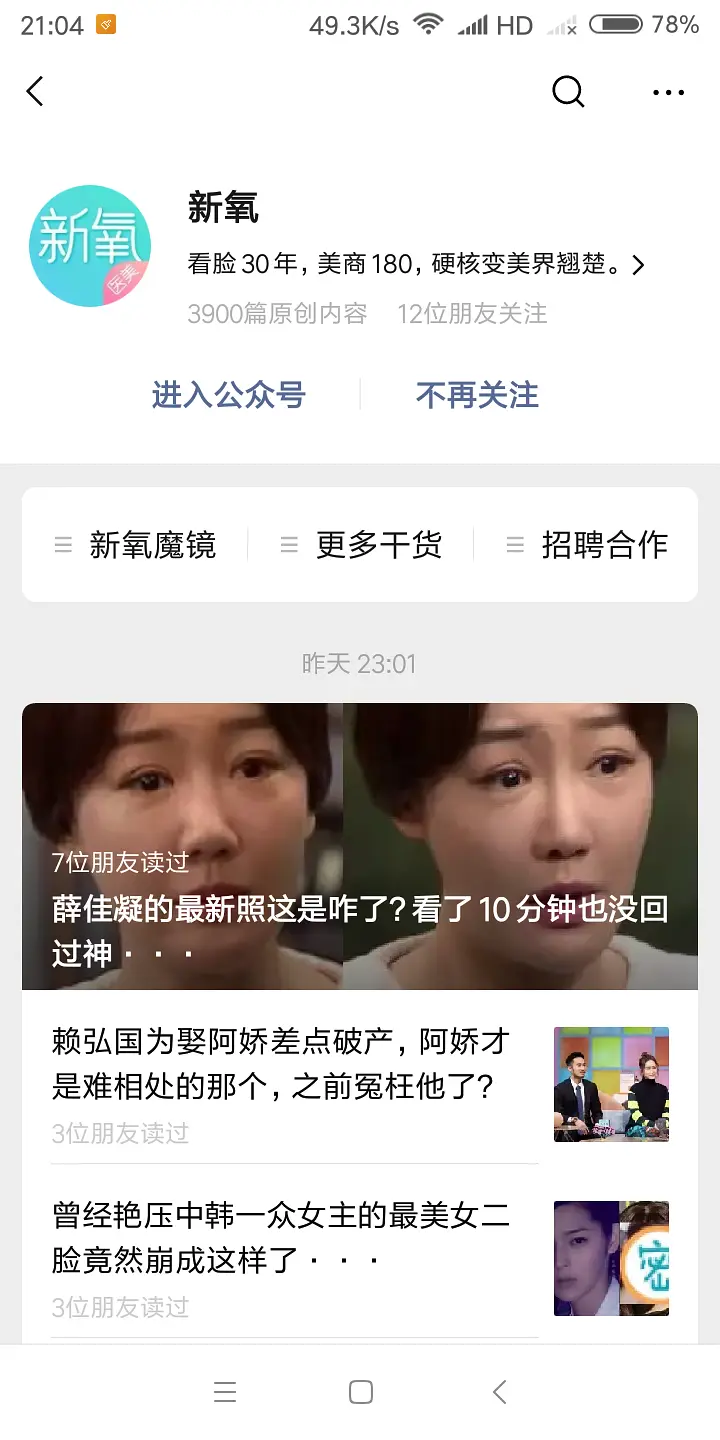Open the search icon in the top bar
720x1440 pixels.
pos(568,92)
